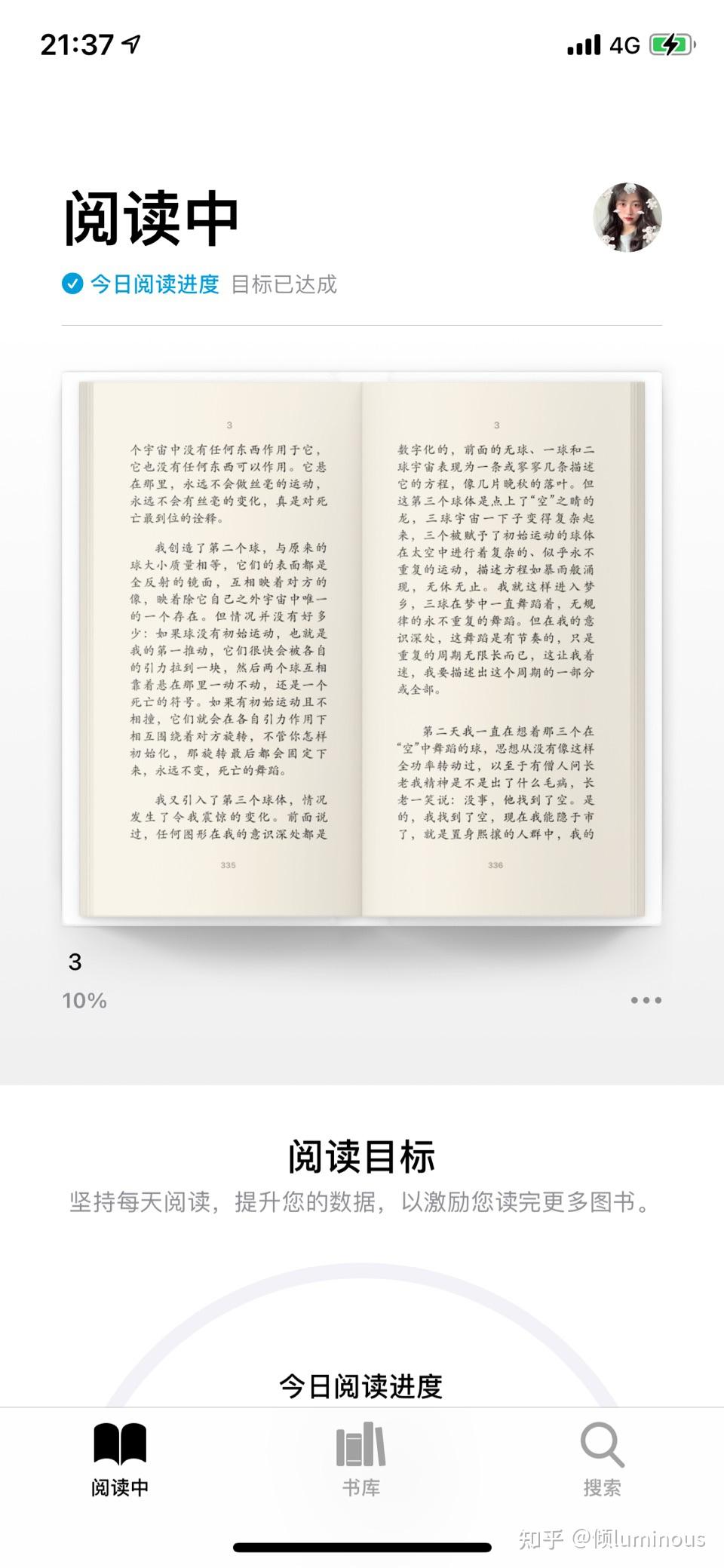Switch to the 书库 library tab
Image resolution: width=724 pixels, height=1568 pixels.
point(361,1461)
